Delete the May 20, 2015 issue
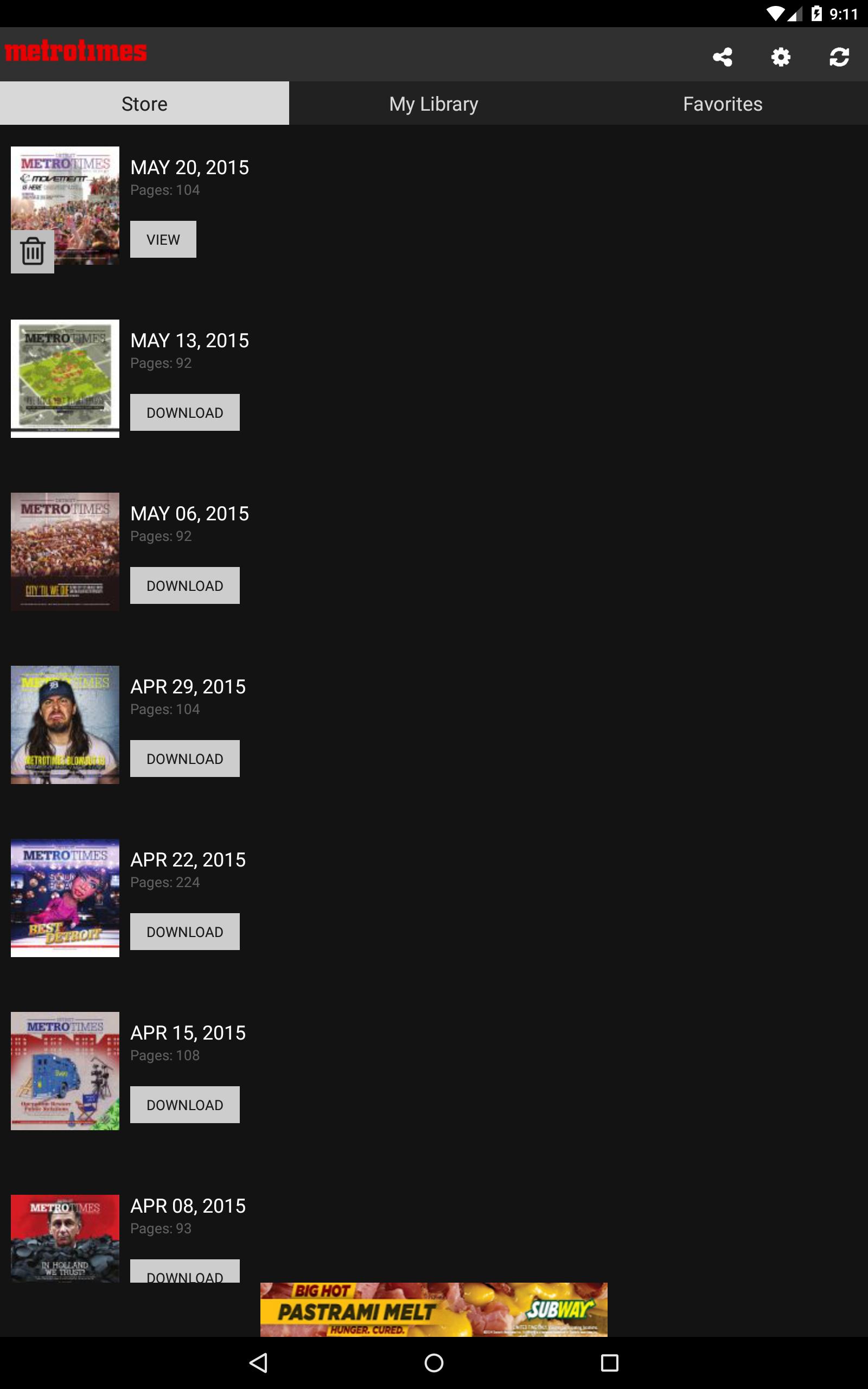This screenshot has width=868, height=1389. point(33,251)
